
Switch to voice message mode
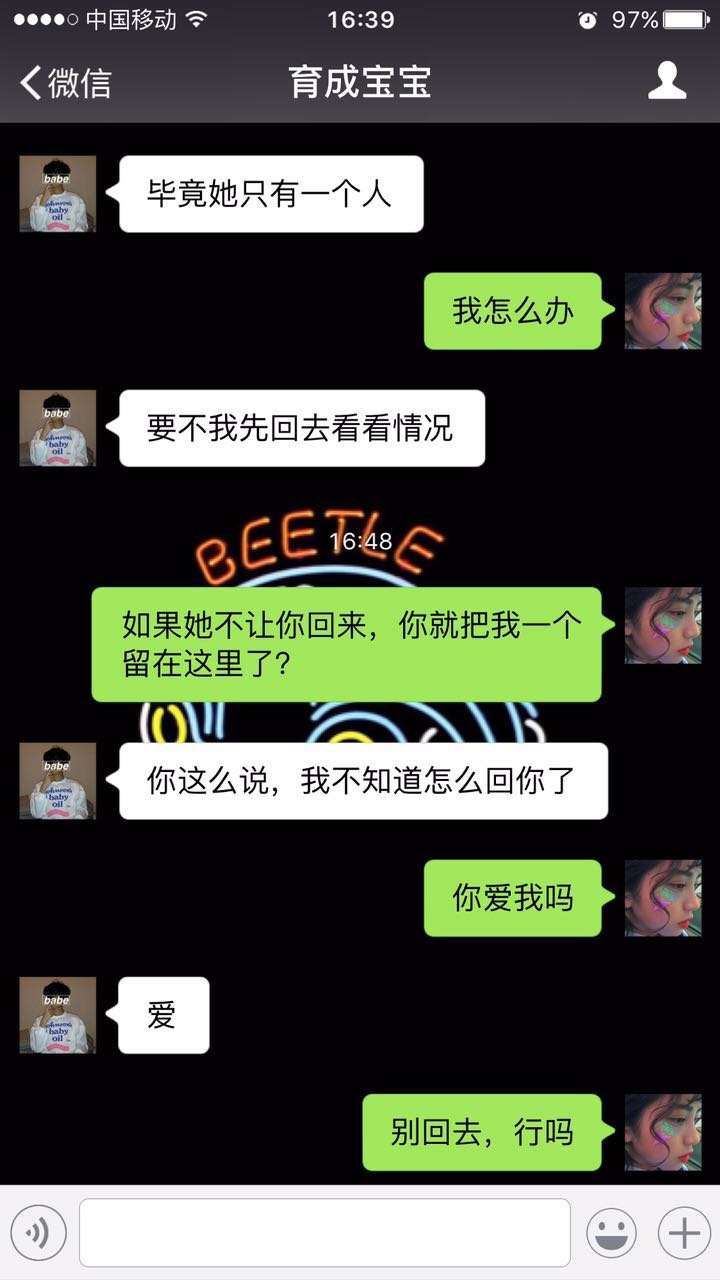coord(37,1231)
